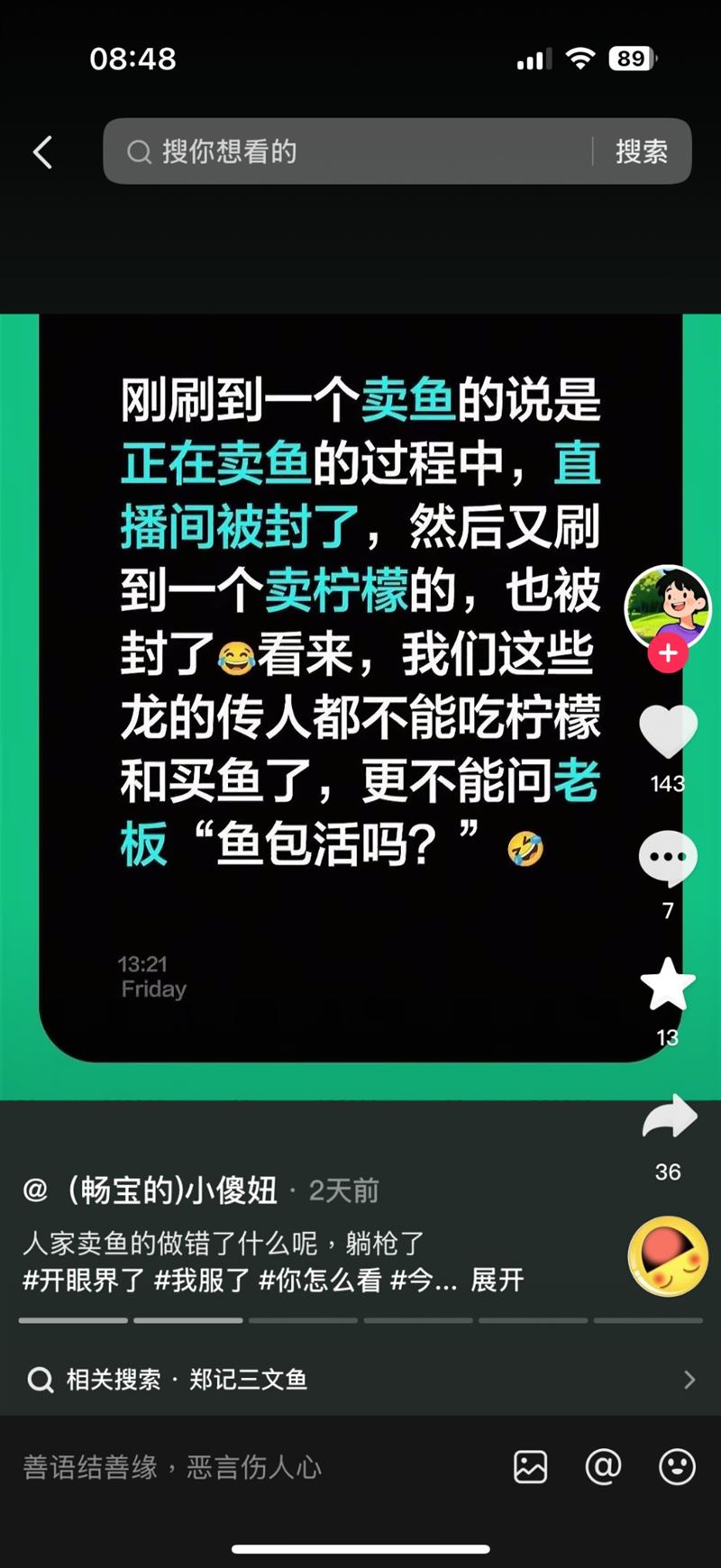Share this post via arrow icon
This screenshot has height=1568, width=721.
669,1117
